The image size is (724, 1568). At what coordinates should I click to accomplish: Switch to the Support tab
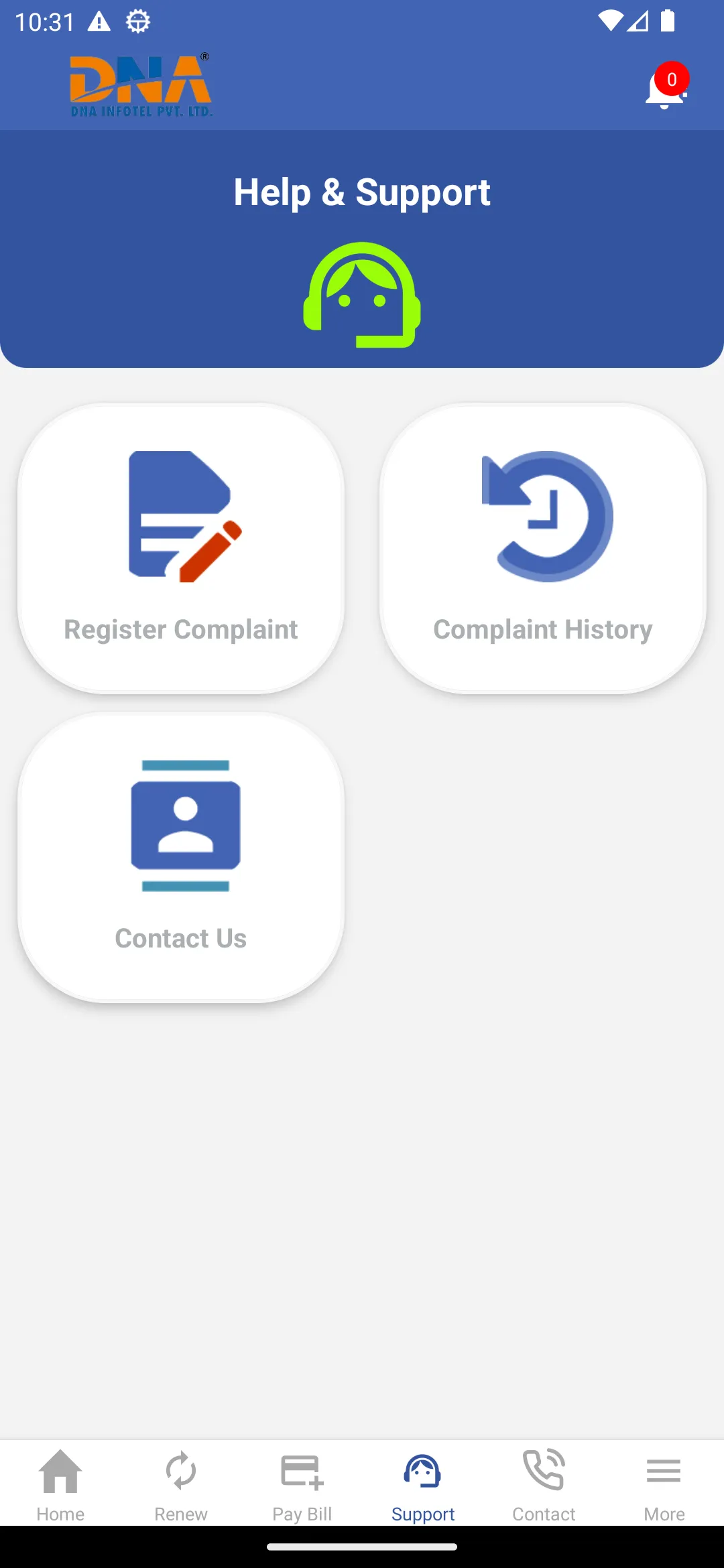pyautogui.click(x=422, y=1484)
